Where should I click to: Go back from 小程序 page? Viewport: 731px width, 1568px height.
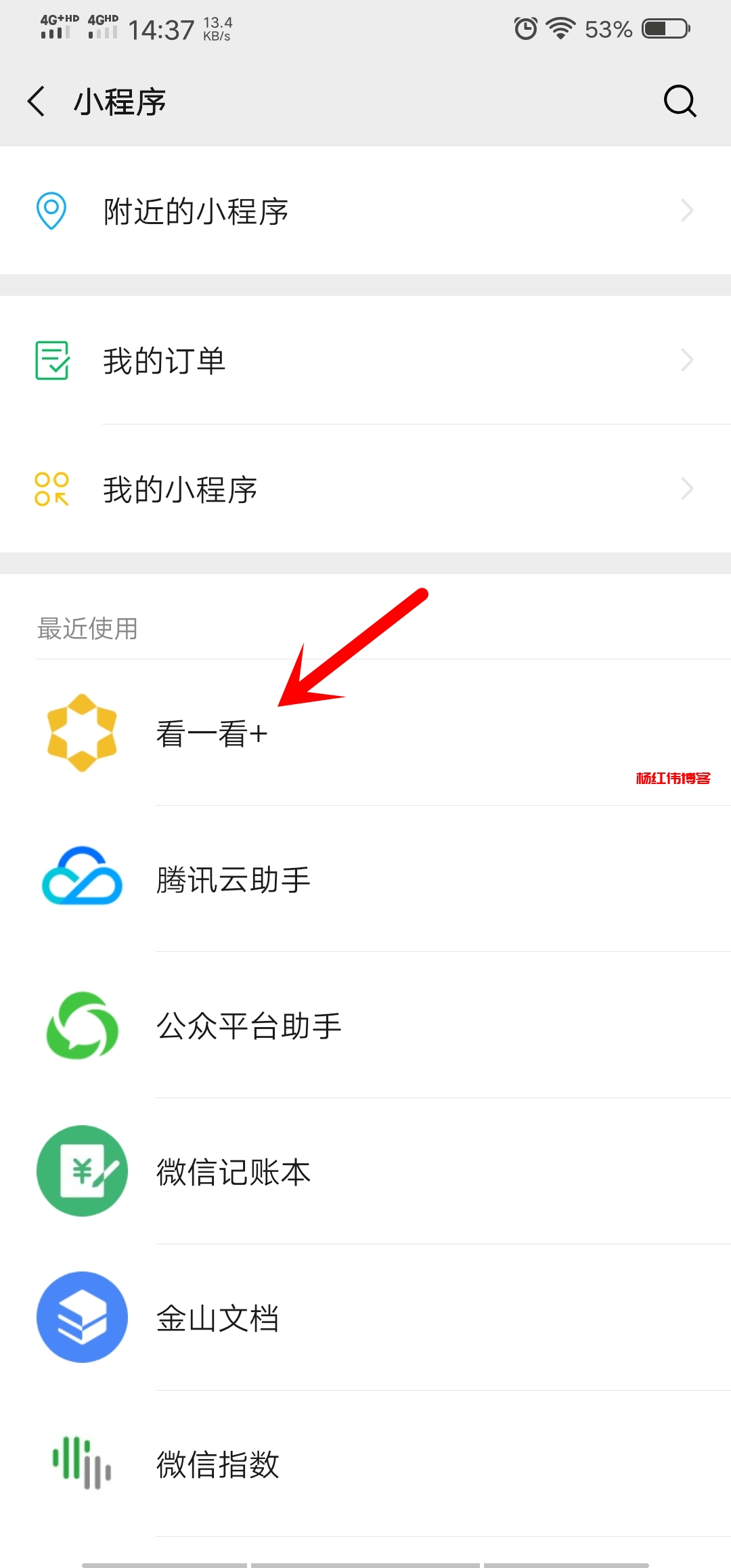[37, 102]
